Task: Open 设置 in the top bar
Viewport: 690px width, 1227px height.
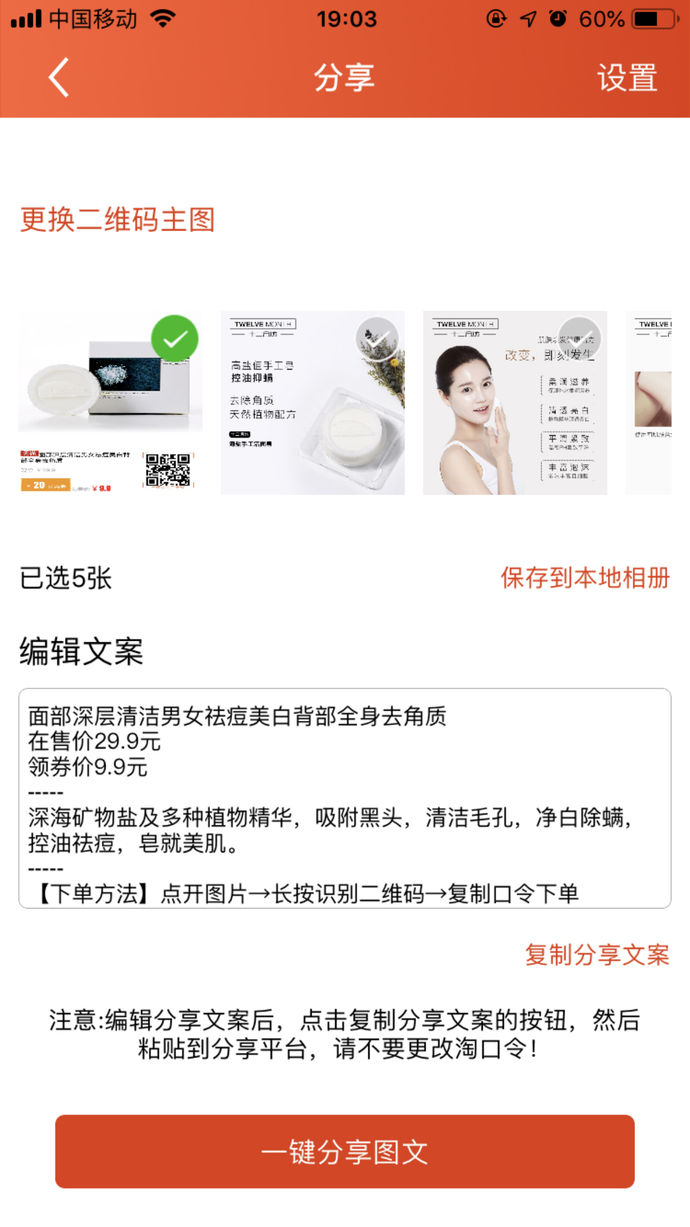Action: (x=627, y=77)
